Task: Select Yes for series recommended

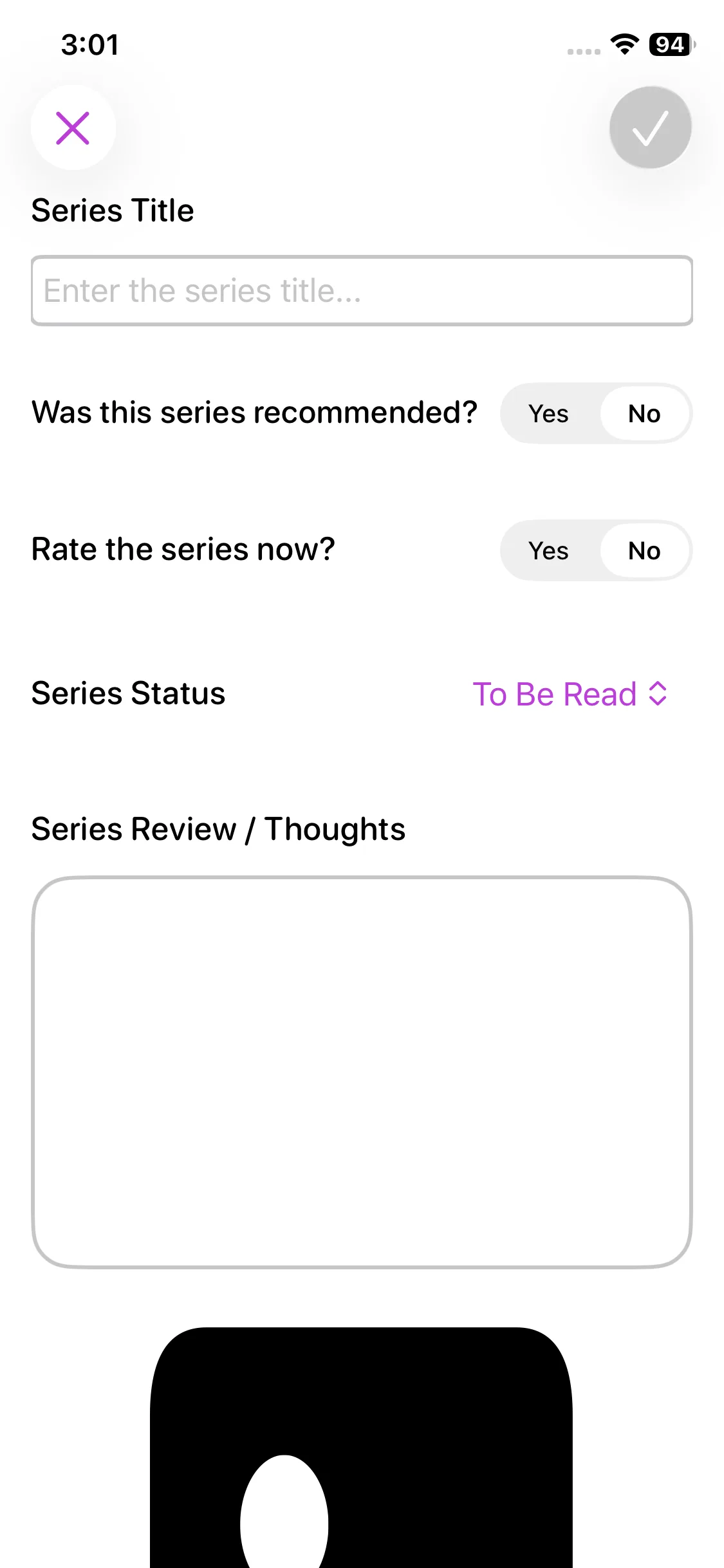Action: pos(548,413)
